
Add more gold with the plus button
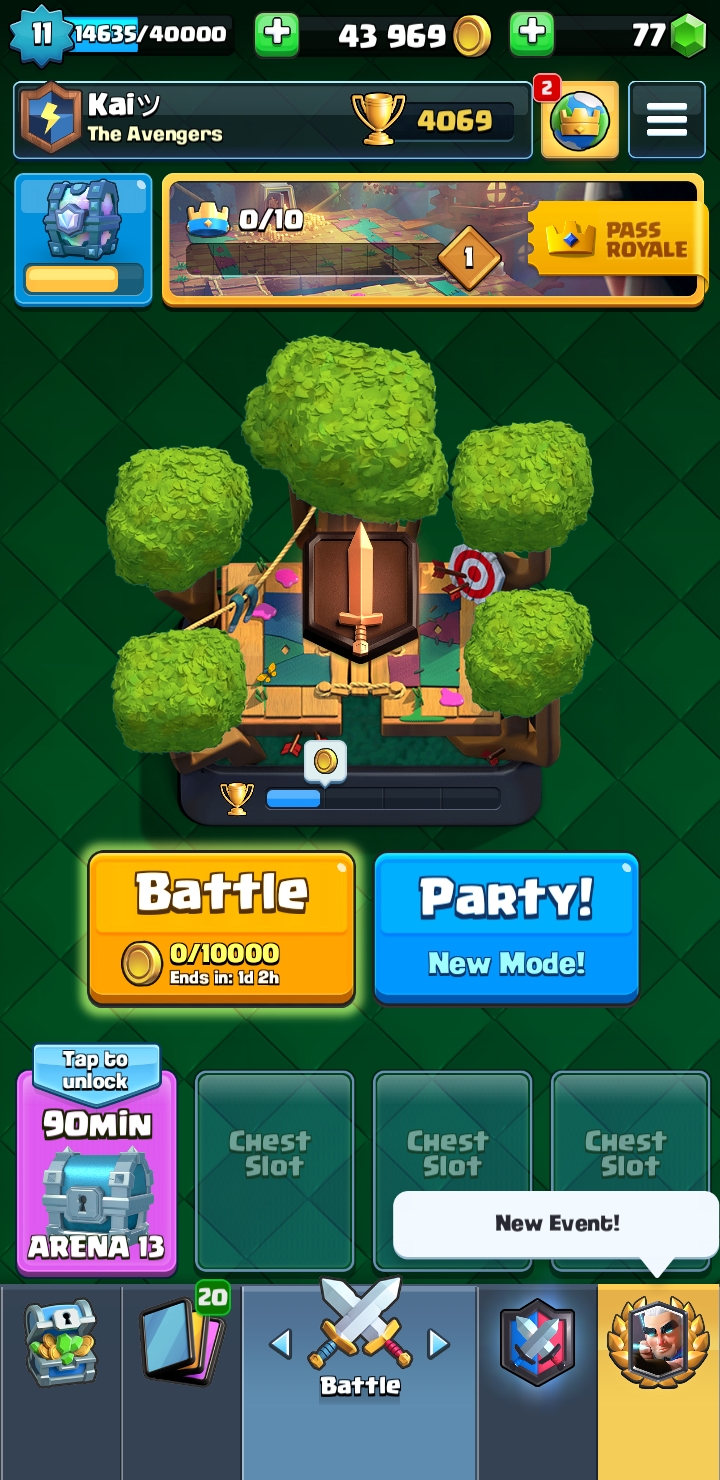click(x=277, y=34)
